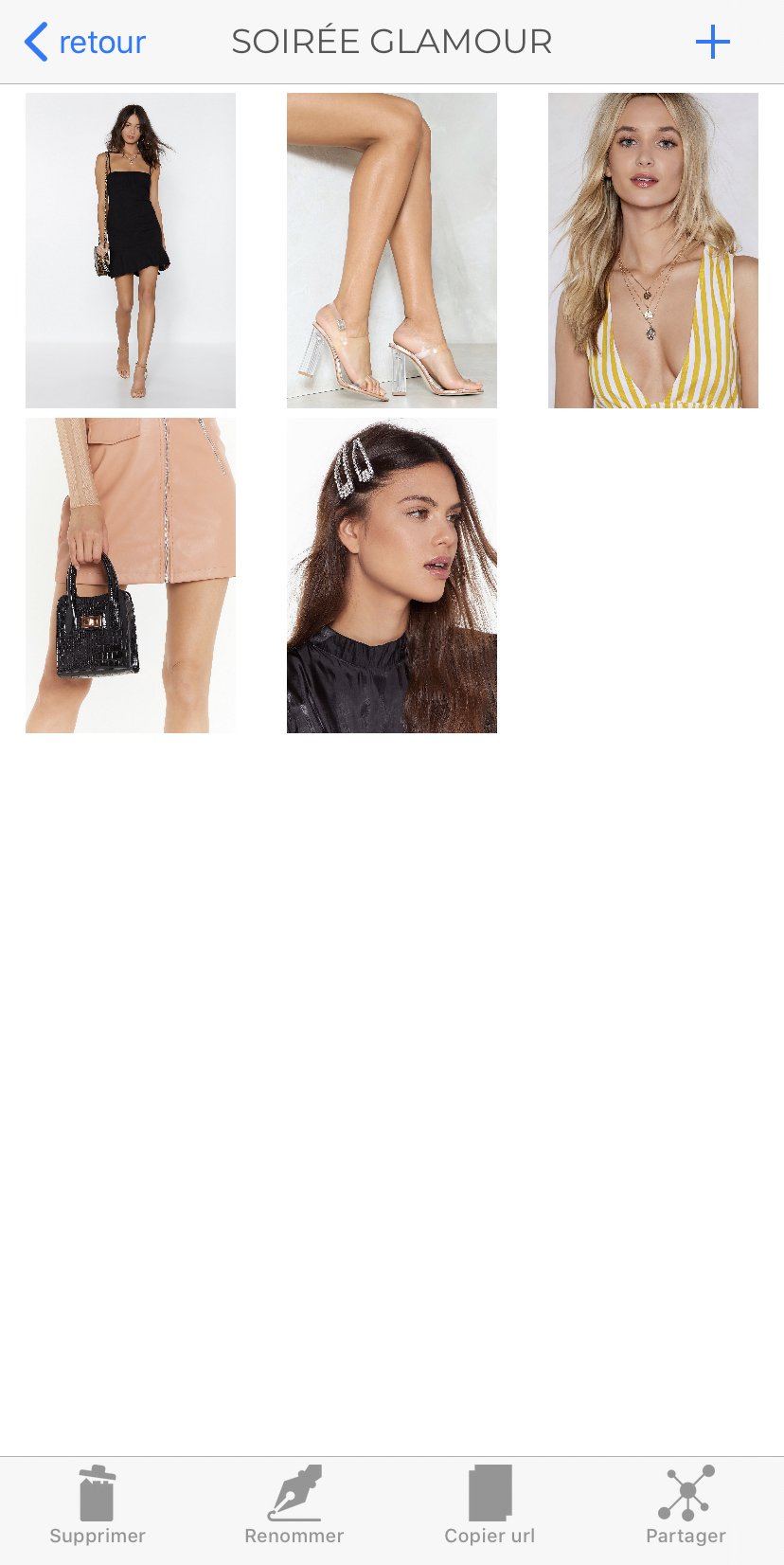Open the sparkly hair clips photo
Image resolution: width=784 pixels, height=1565 pixels.
pos(392,575)
